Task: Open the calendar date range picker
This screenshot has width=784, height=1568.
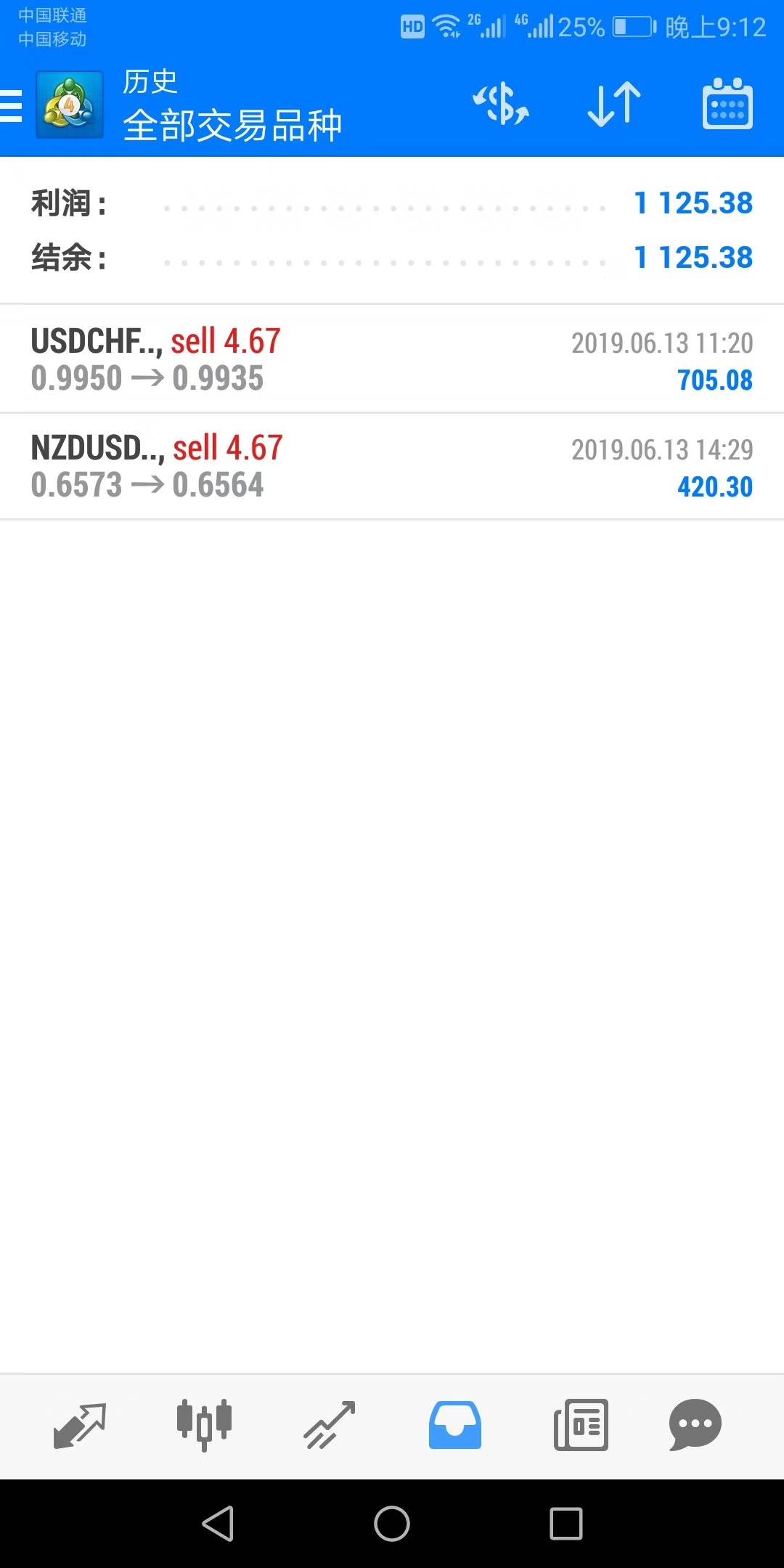Action: (727, 104)
